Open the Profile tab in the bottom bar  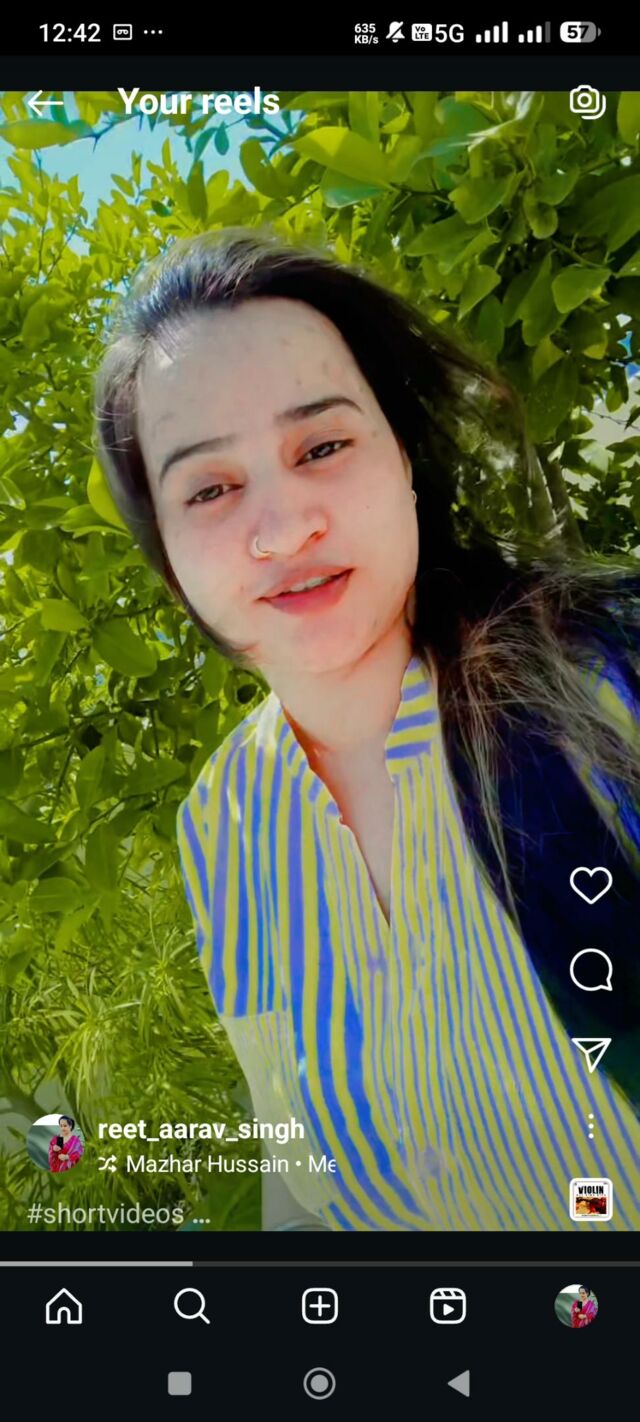click(576, 1306)
